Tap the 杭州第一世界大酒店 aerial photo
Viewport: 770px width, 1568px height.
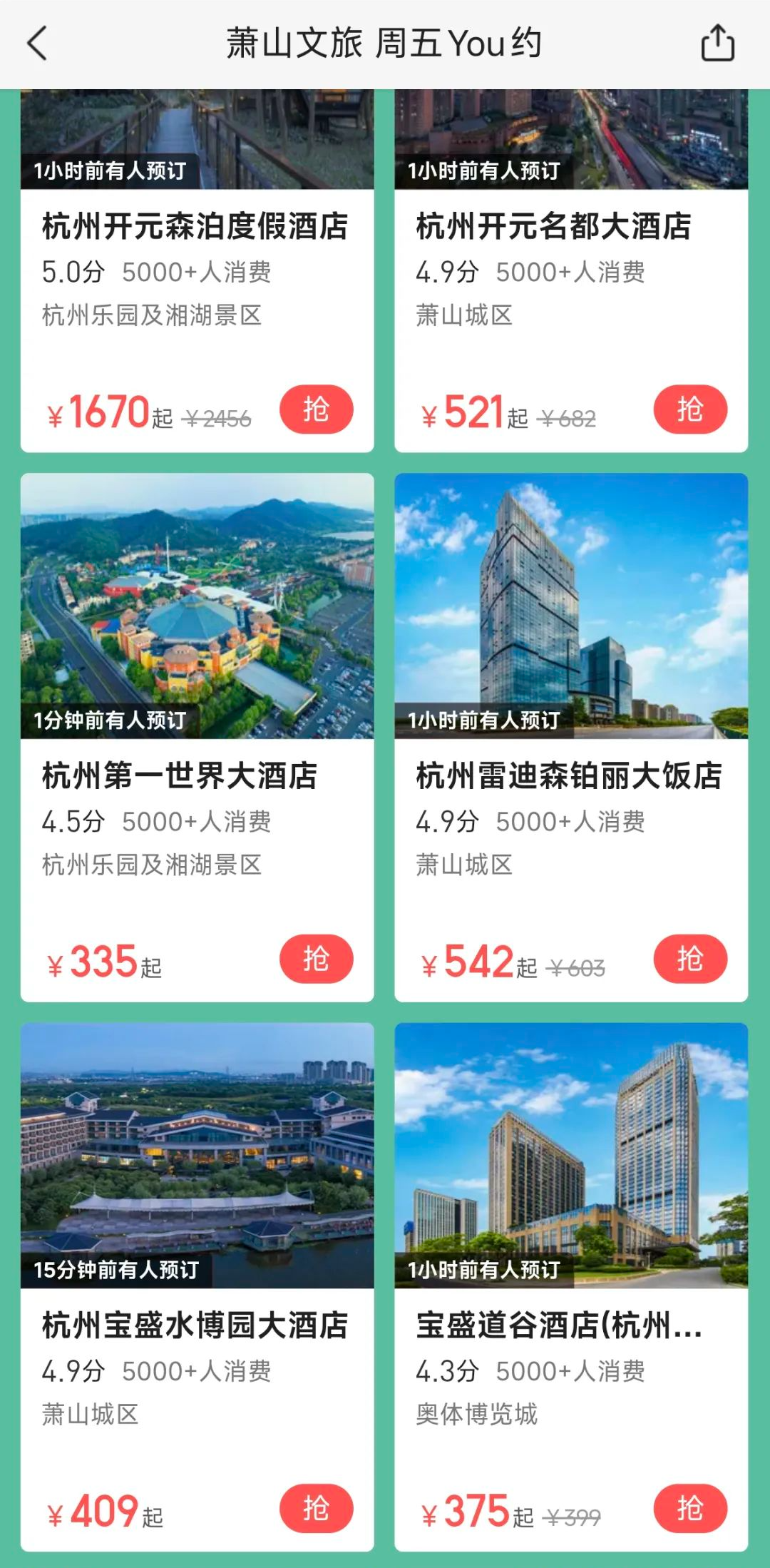pos(197,599)
